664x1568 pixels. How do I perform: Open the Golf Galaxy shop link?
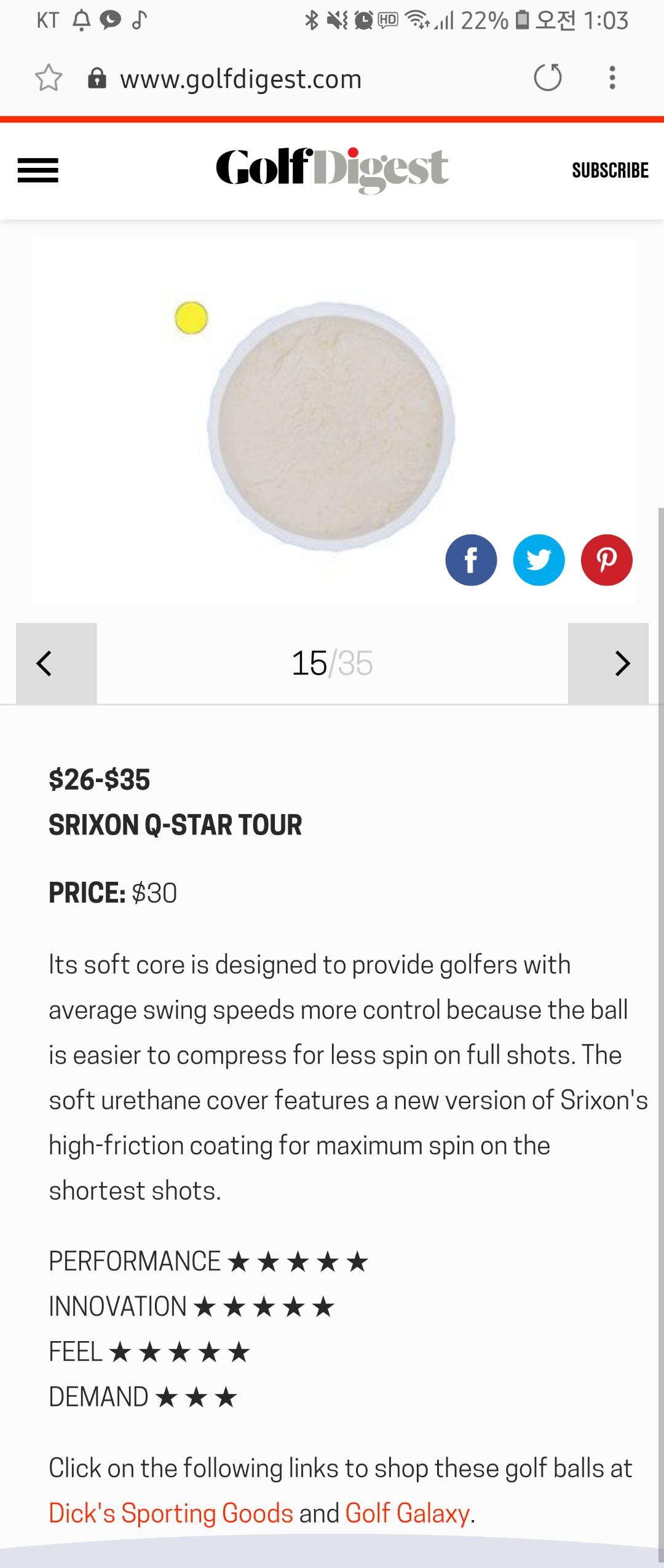click(408, 1513)
